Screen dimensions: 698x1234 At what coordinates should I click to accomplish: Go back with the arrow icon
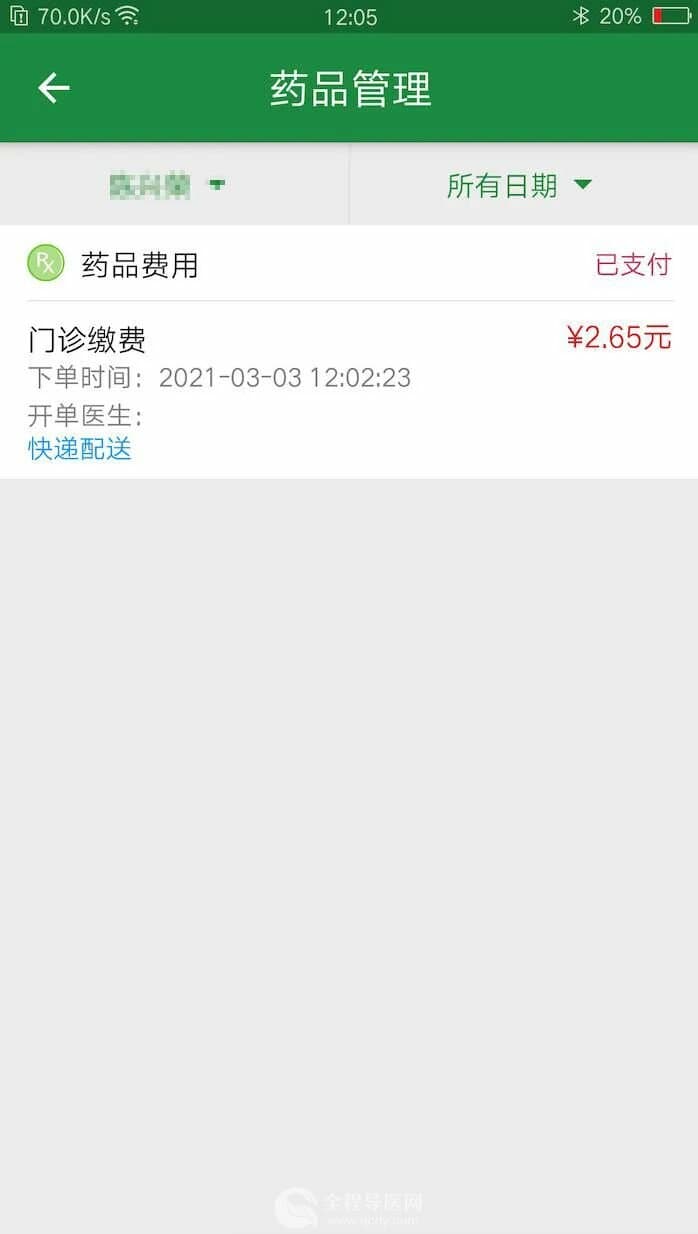click(x=54, y=88)
